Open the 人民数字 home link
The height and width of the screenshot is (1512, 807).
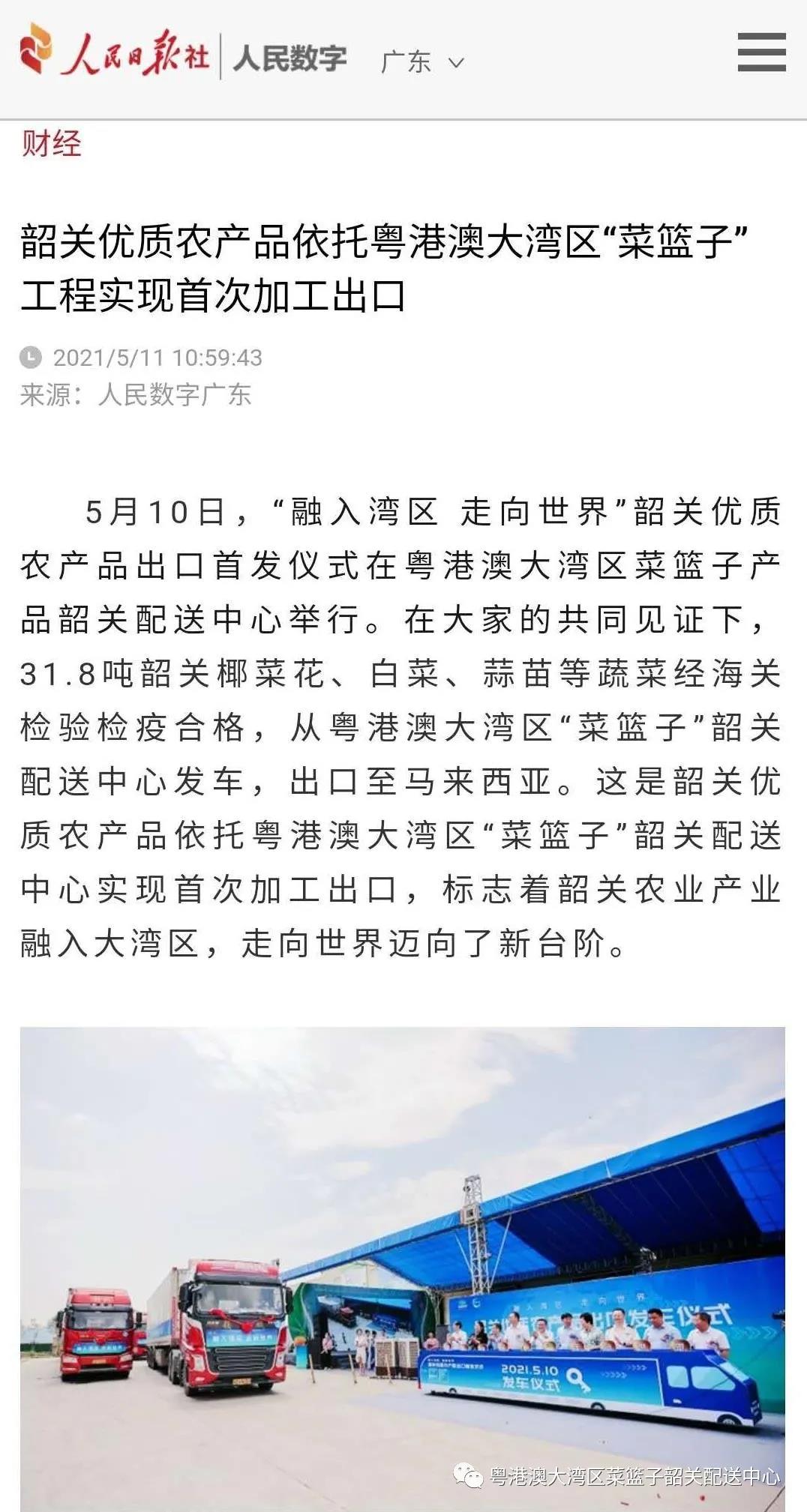click(290, 58)
